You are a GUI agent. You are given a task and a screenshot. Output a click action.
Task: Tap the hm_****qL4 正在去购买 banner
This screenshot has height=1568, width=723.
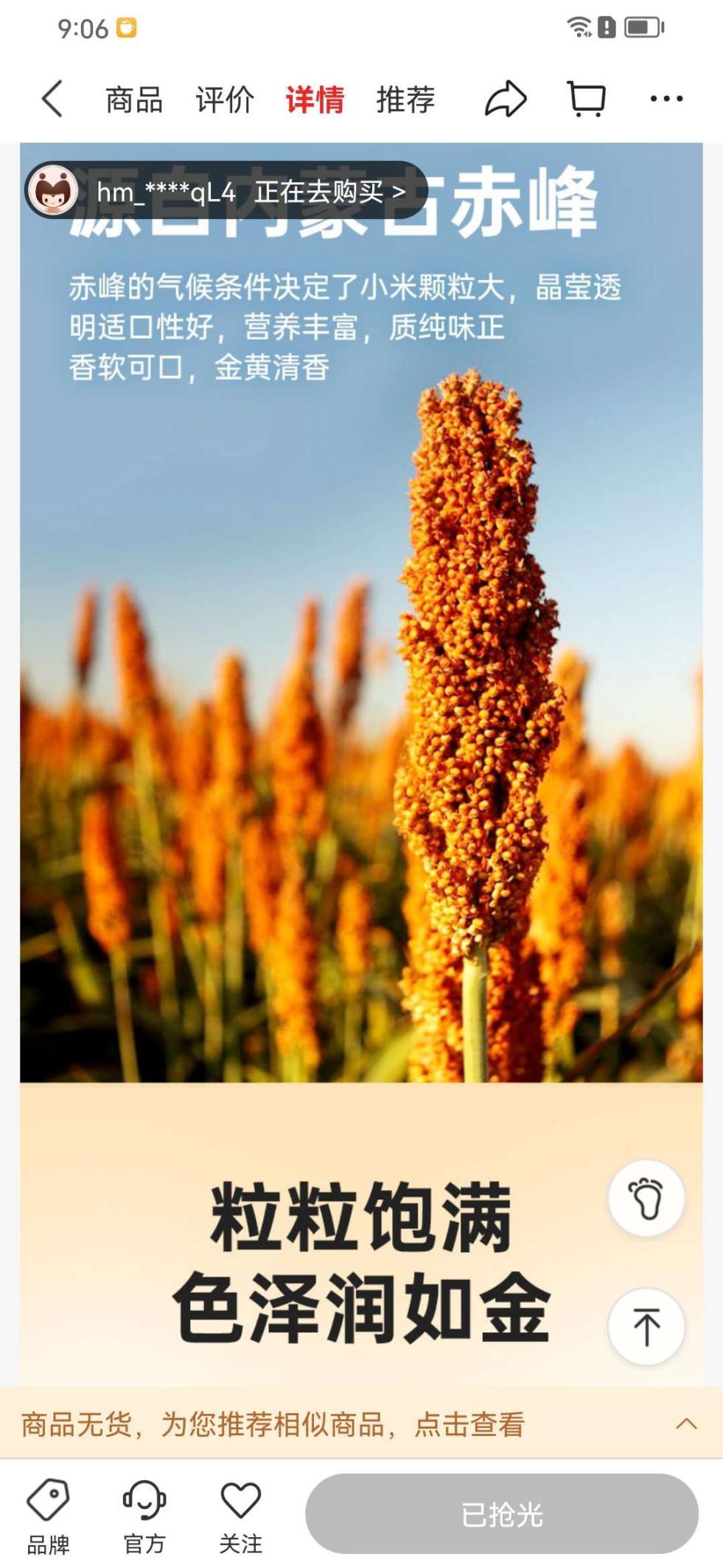[227, 192]
